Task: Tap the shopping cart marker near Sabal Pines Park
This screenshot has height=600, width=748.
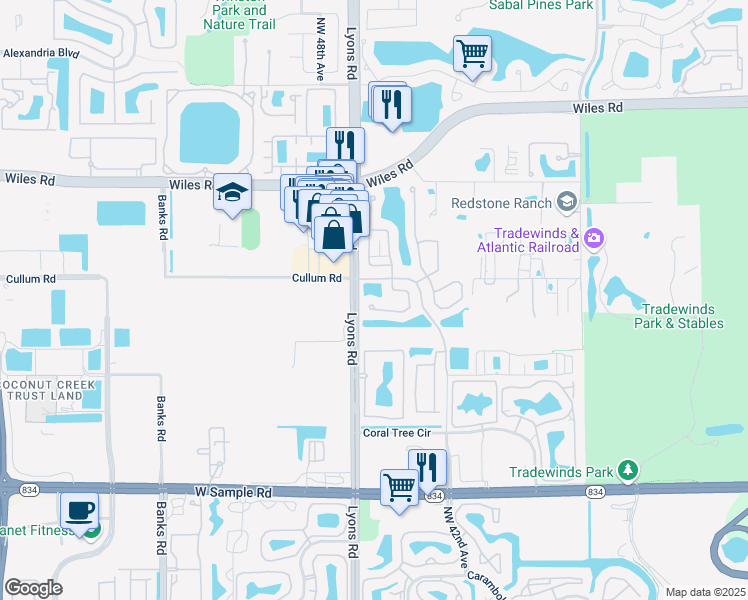Action: tap(472, 52)
